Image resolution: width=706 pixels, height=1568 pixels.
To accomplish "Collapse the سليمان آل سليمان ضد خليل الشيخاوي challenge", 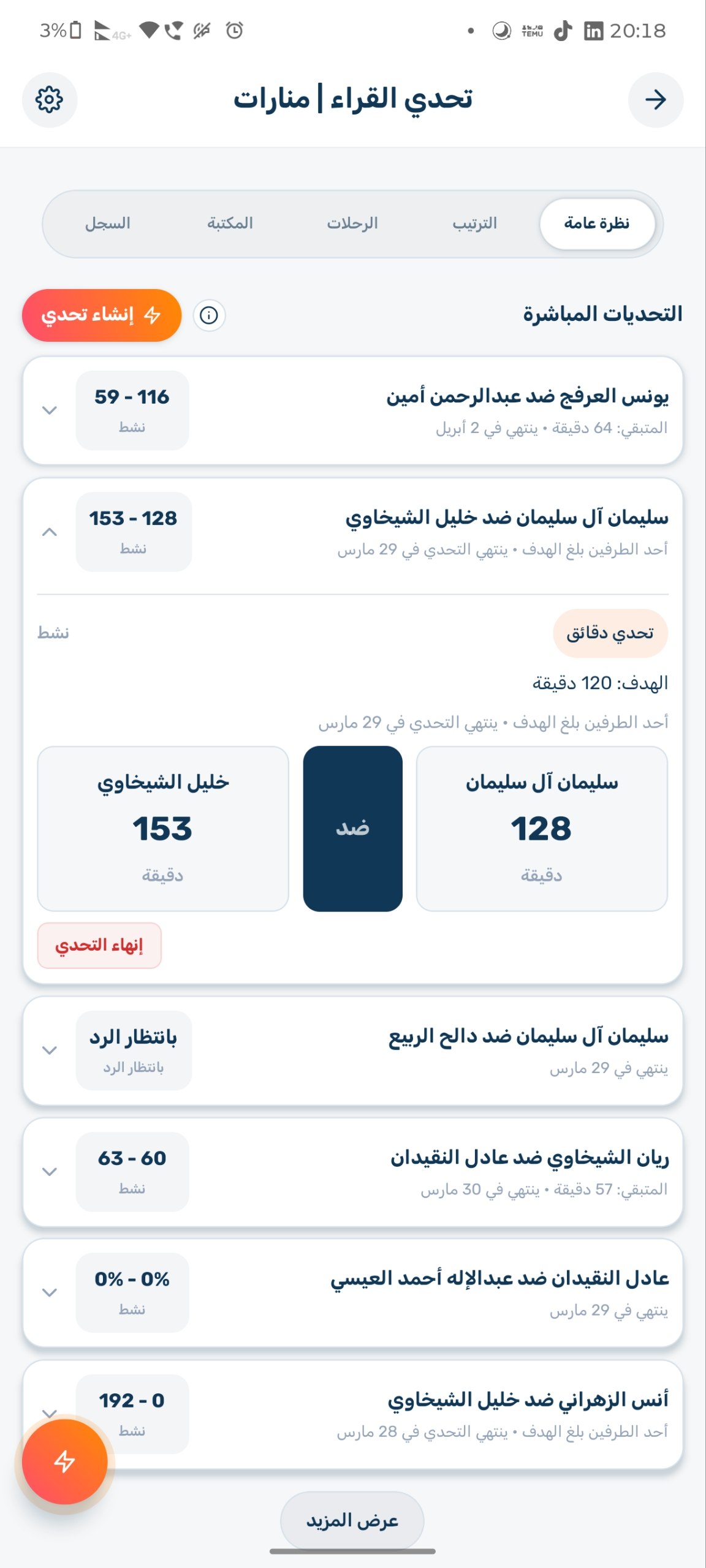I will [x=50, y=532].
